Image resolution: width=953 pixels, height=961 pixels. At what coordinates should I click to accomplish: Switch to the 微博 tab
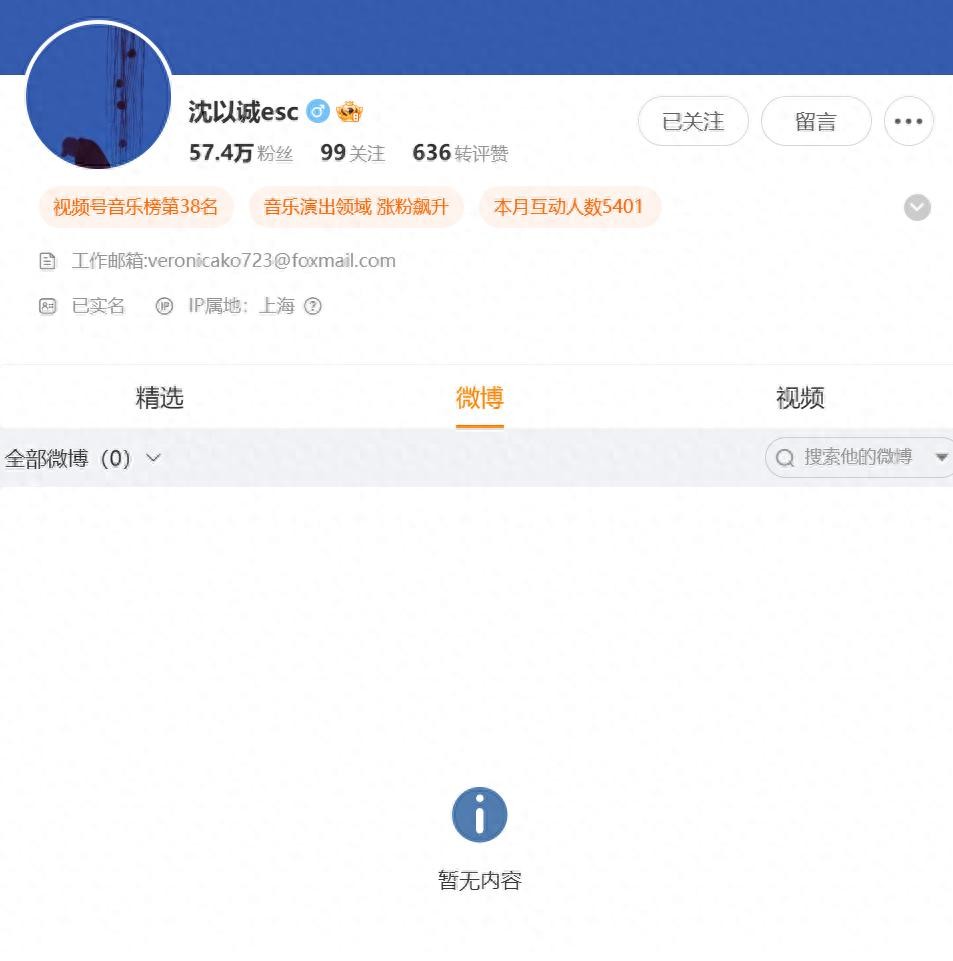[x=479, y=398]
